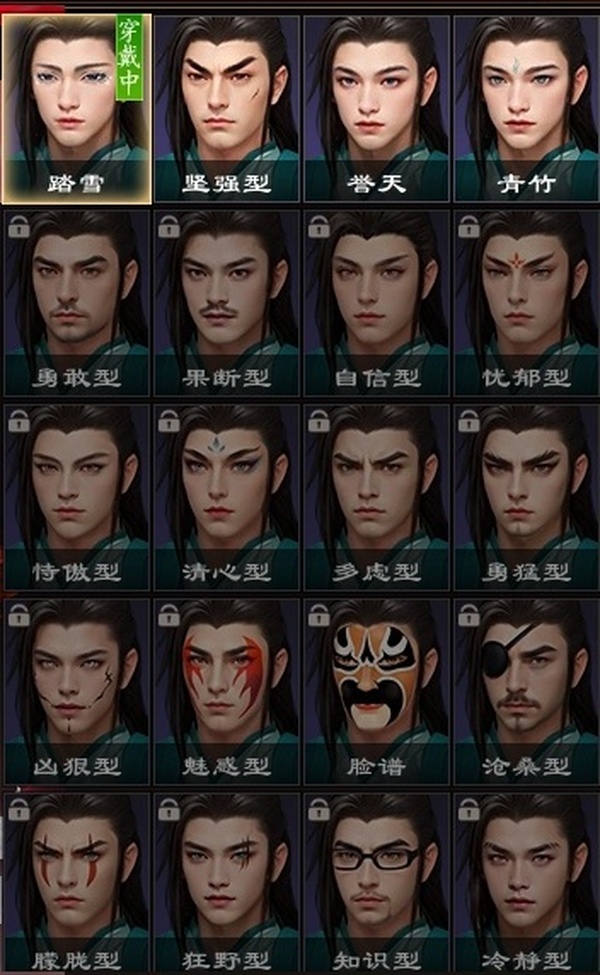
Task: Select the 踏雪 face preset
Action: click(76, 106)
